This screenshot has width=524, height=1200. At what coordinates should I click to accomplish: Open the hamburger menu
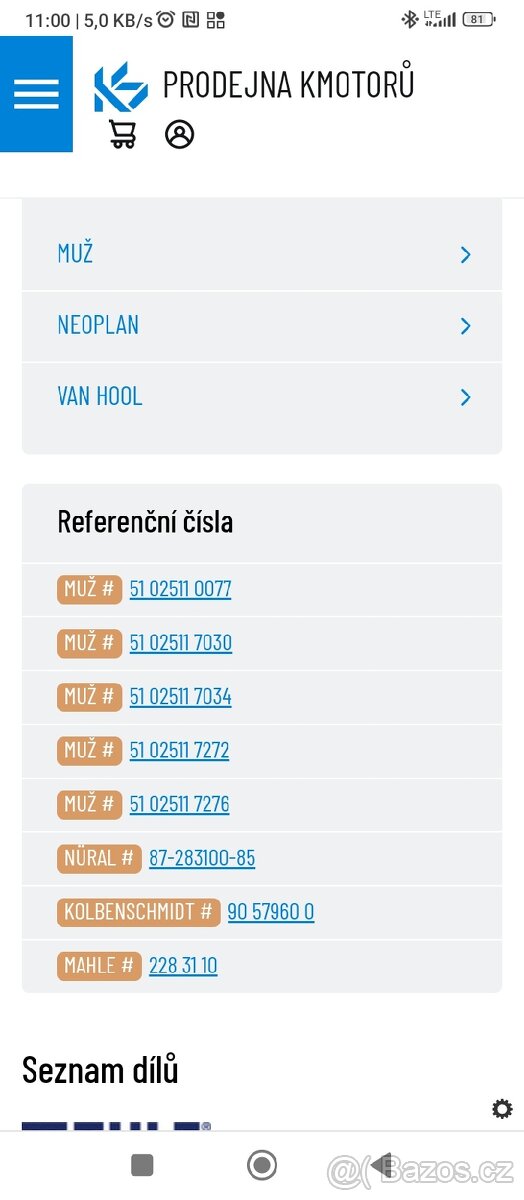(x=36, y=94)
